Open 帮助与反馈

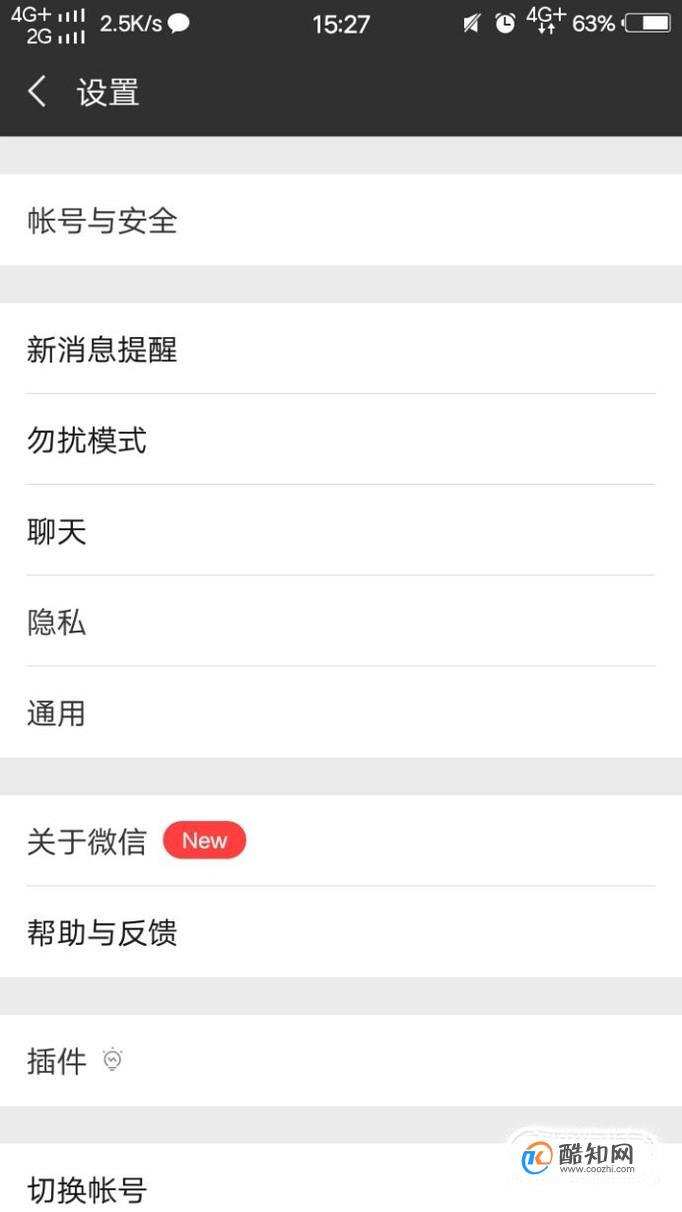tap(341, 932)
